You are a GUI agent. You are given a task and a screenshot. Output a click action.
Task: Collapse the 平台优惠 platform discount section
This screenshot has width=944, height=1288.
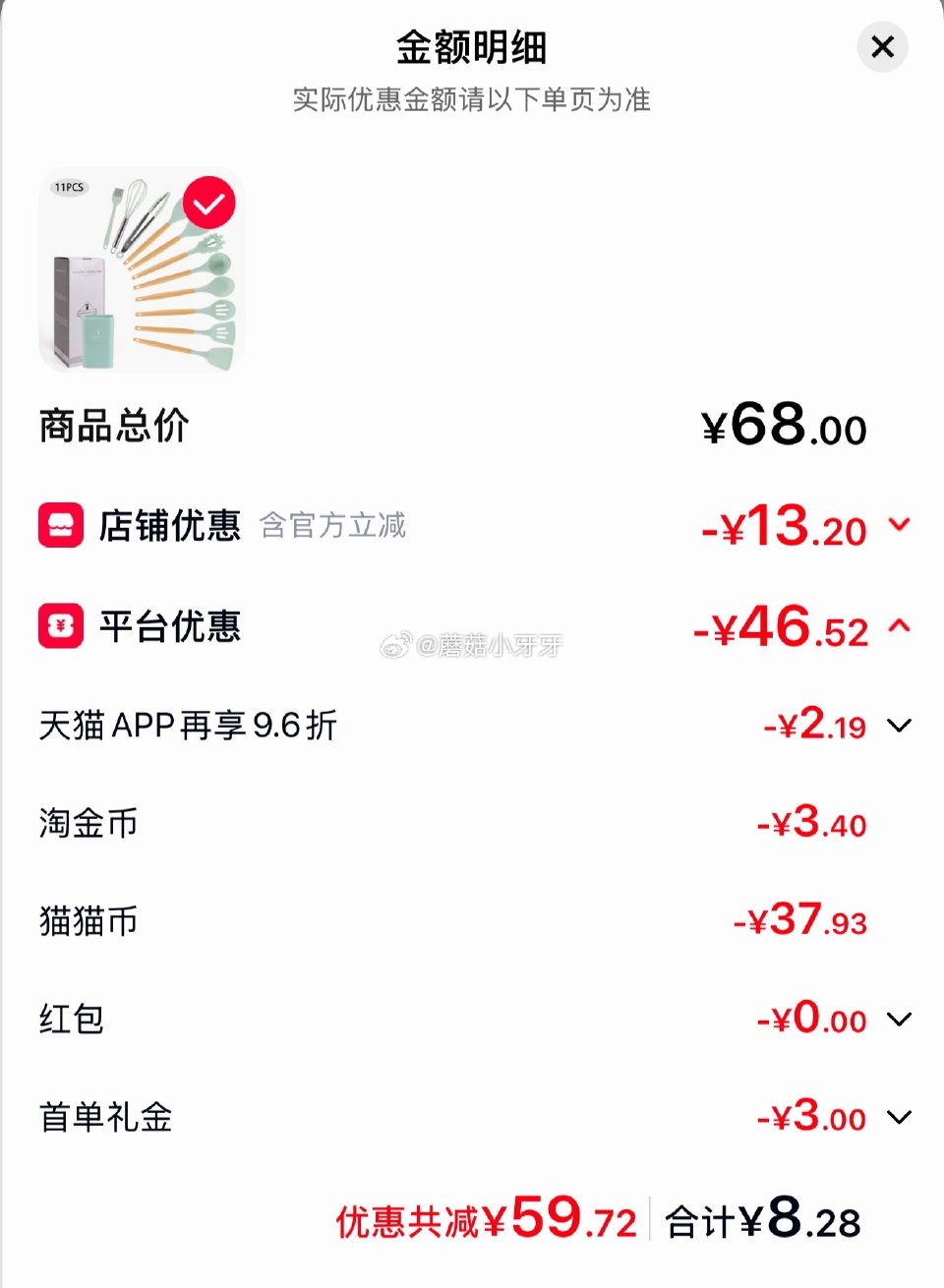898,623
